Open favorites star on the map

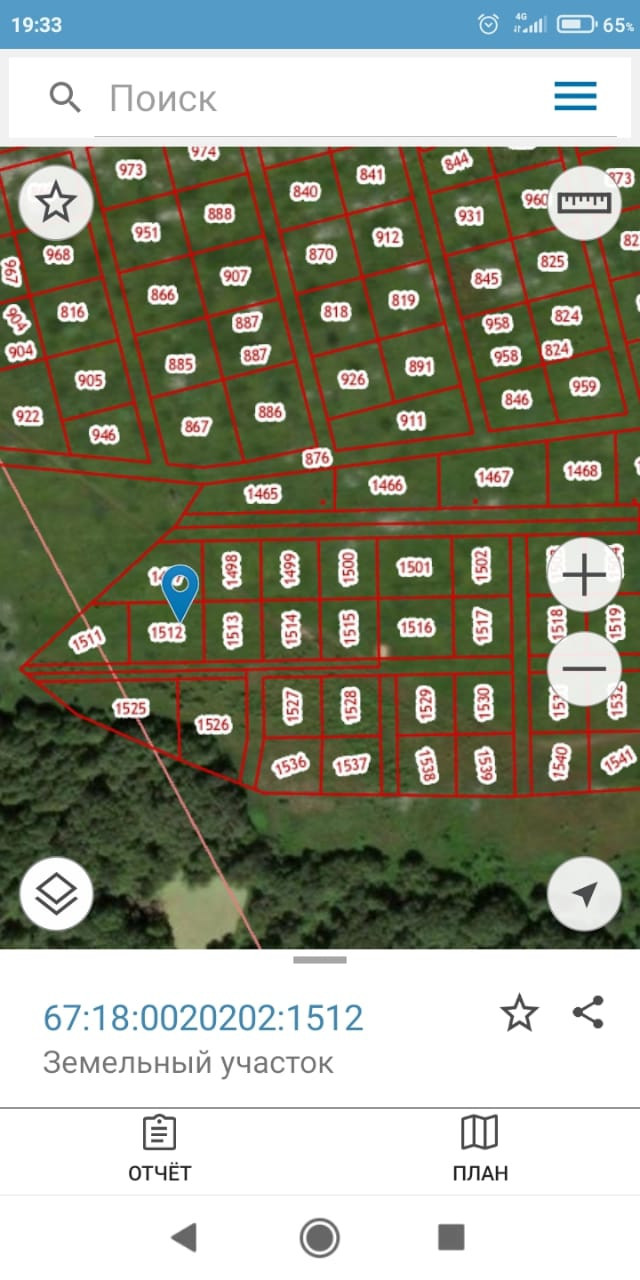(56, 203)
